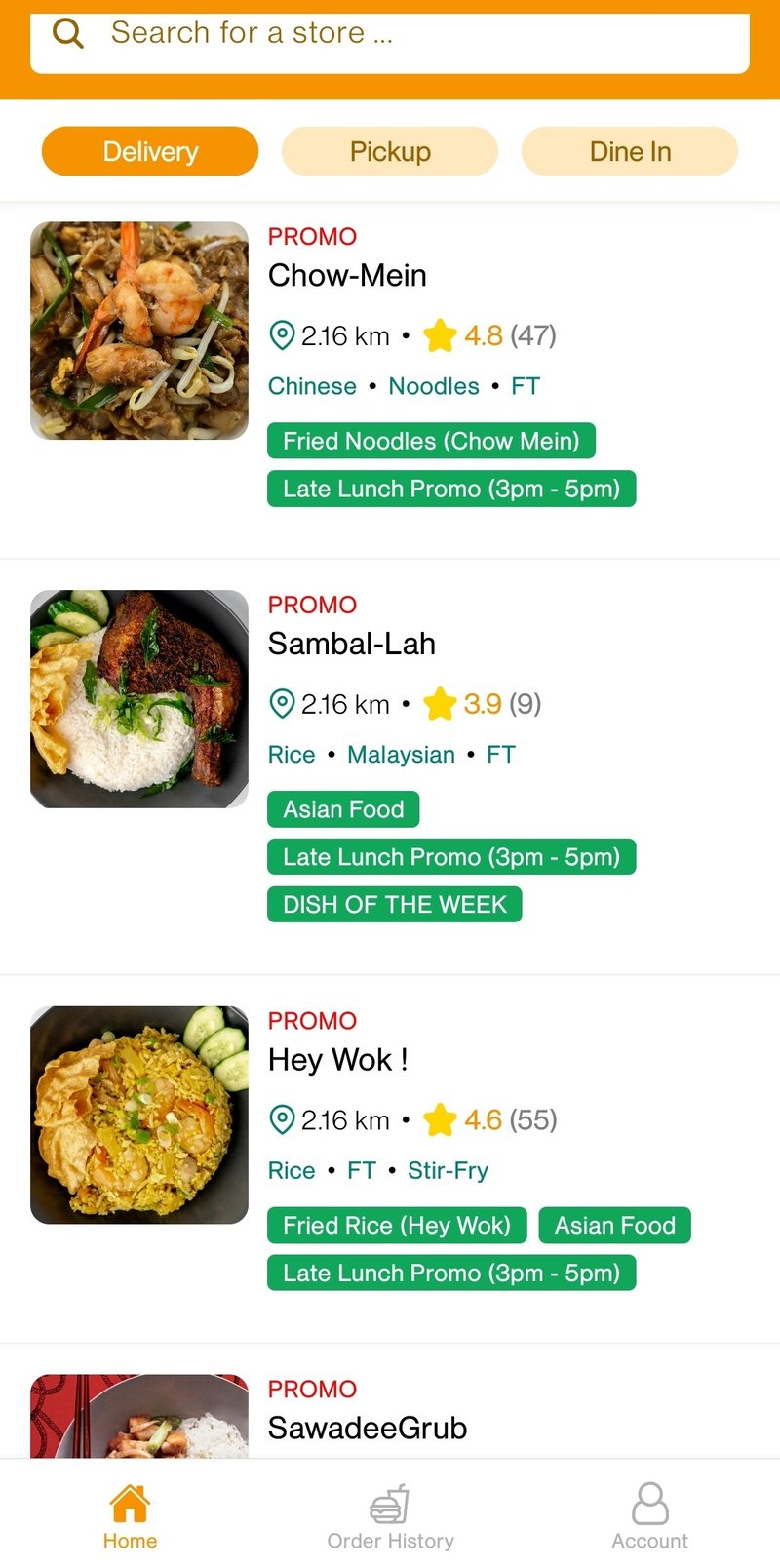The image size is (780, 1568).
Task: Select the Malaysian cuisine tag under Sambal-Lah
Action: pos(400,754)
